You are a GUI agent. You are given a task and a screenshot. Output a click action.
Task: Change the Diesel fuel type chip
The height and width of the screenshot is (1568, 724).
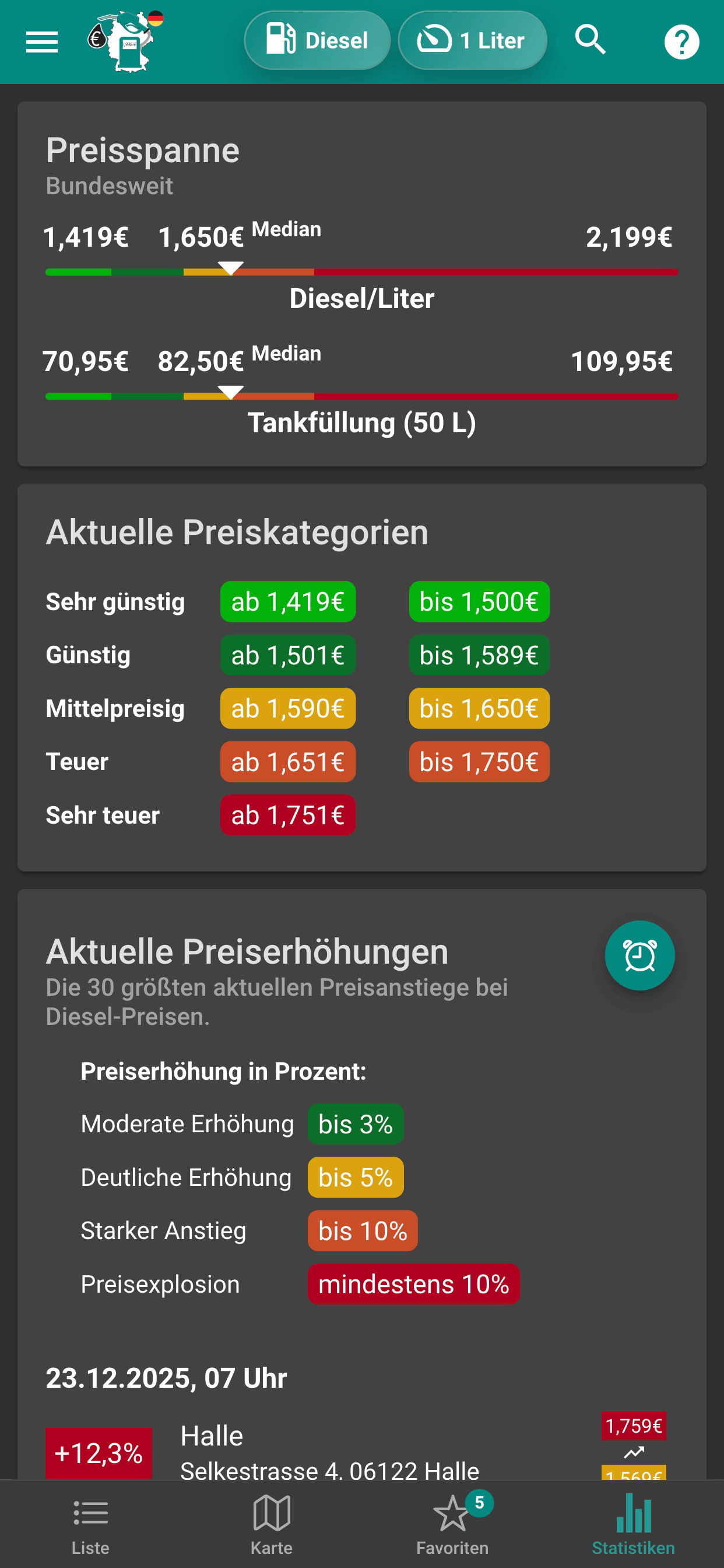click(317, 41)
